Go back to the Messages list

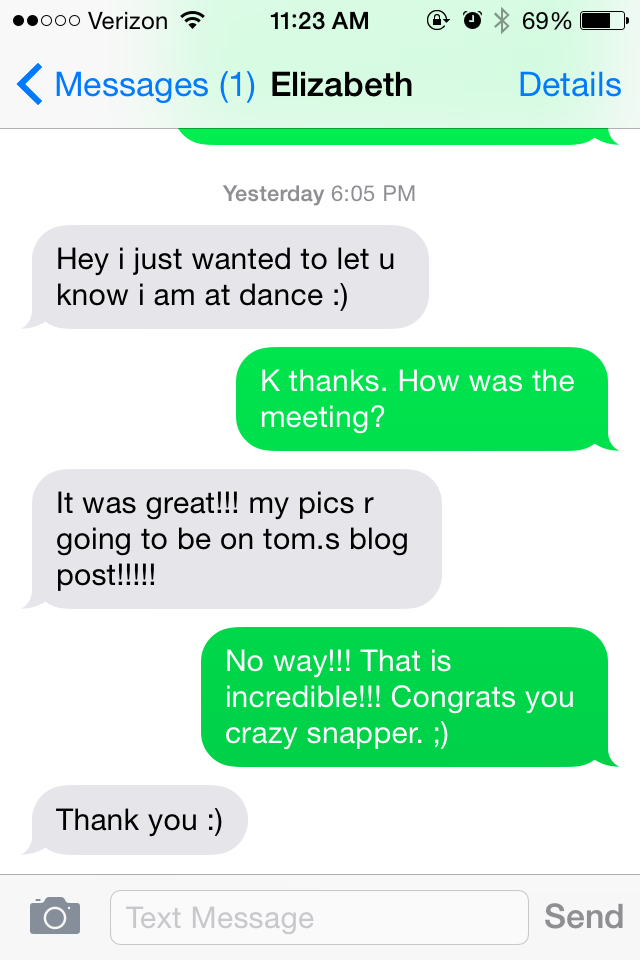coord(135,85)
